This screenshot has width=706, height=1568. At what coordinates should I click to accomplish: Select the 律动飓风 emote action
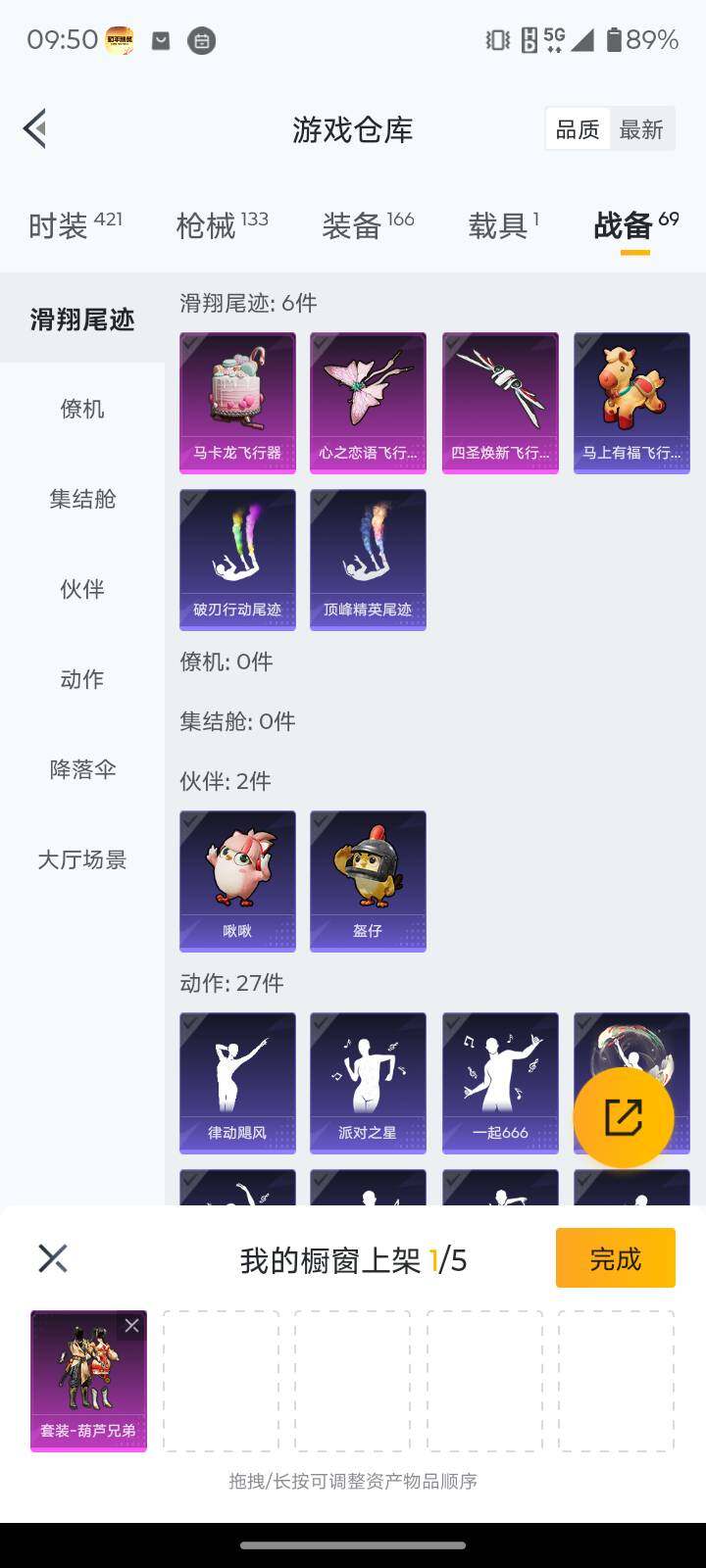pyautogui.click(x=237, y=1082)
